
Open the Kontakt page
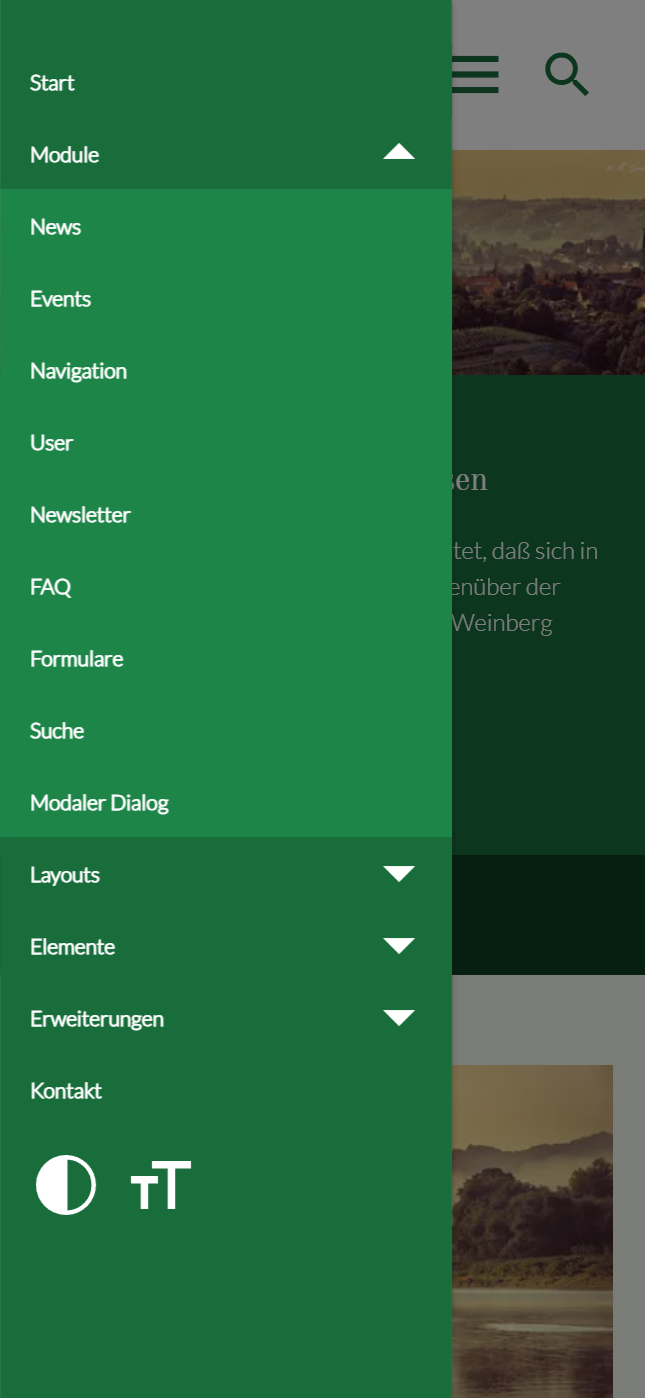(66, 1091)
